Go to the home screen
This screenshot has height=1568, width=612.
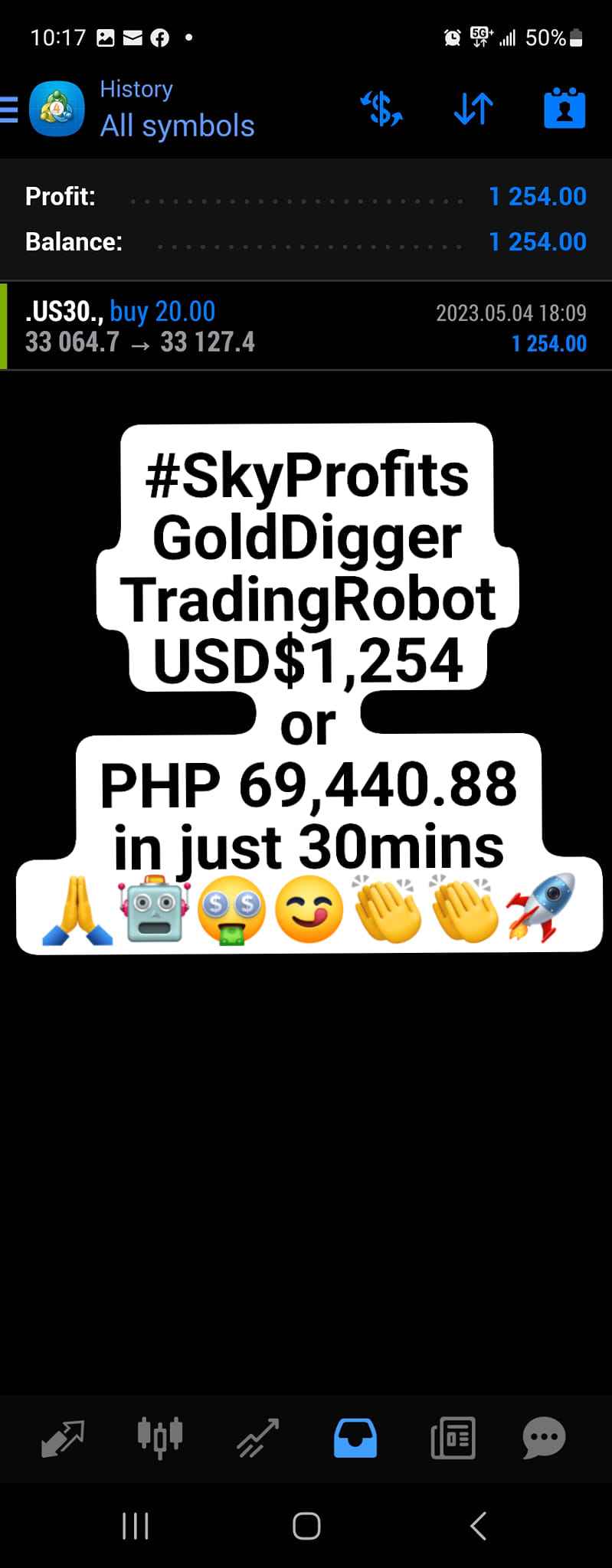click(306, 1525)
